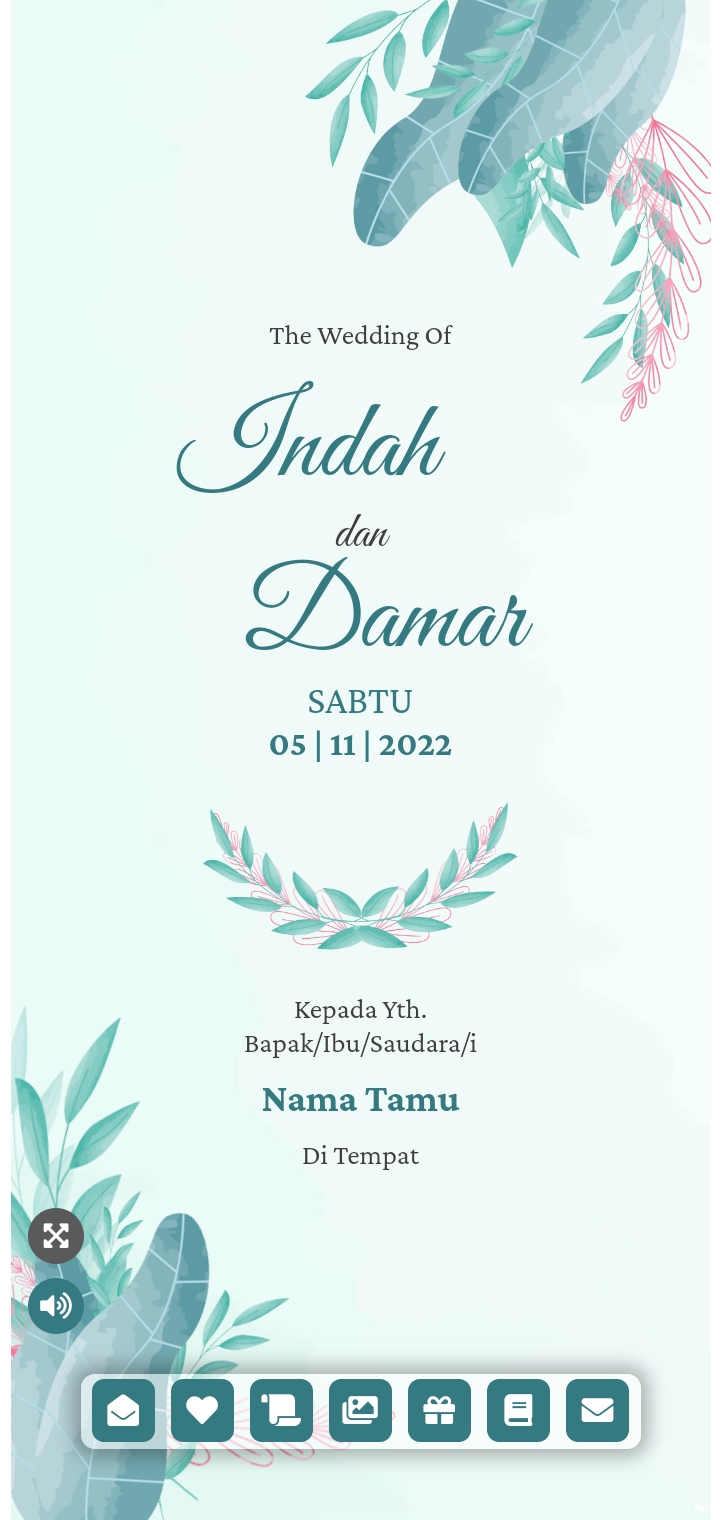The height and width of the screenshot is (1520, 720).
Task: Open the event details via the scroll icon
Action: point(281,1411)
